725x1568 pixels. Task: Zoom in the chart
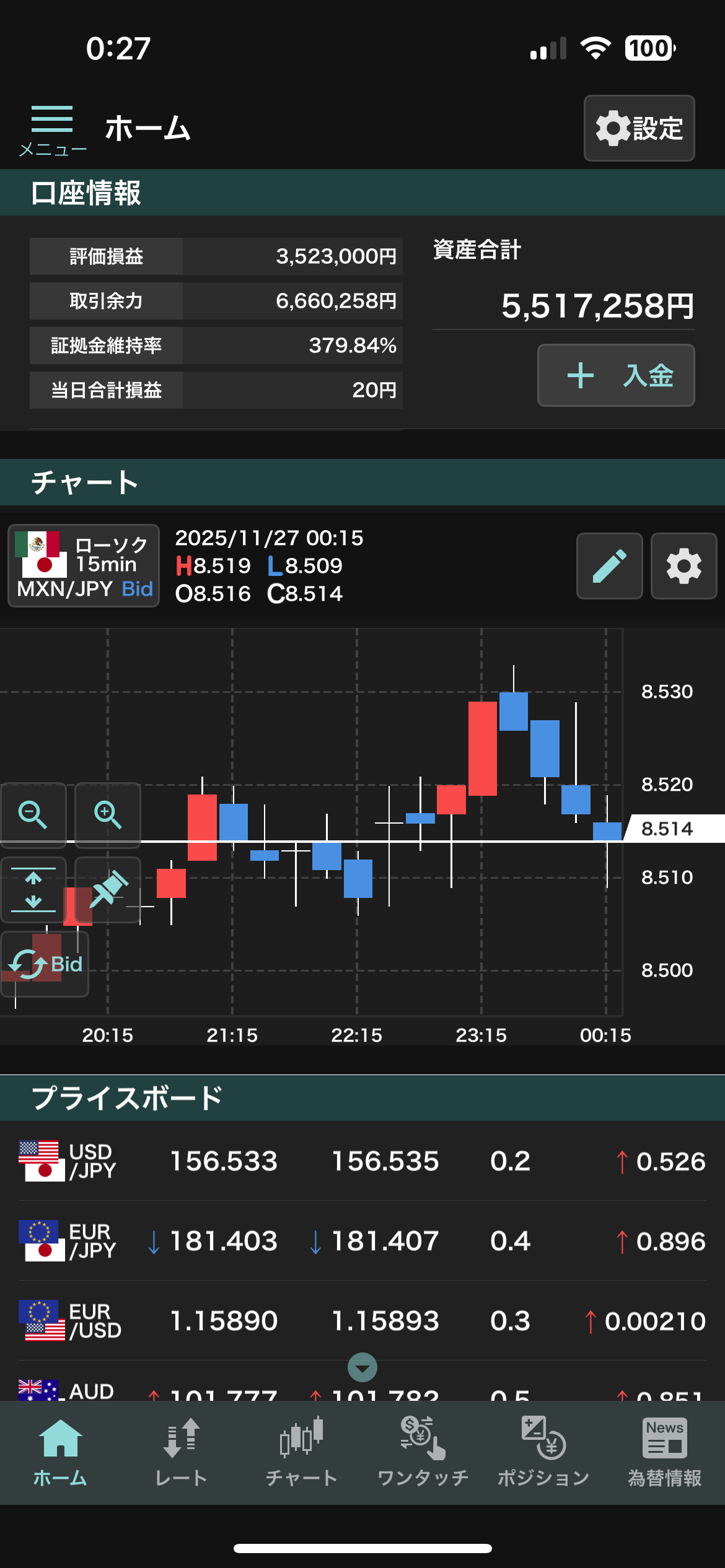click(108, 814)
